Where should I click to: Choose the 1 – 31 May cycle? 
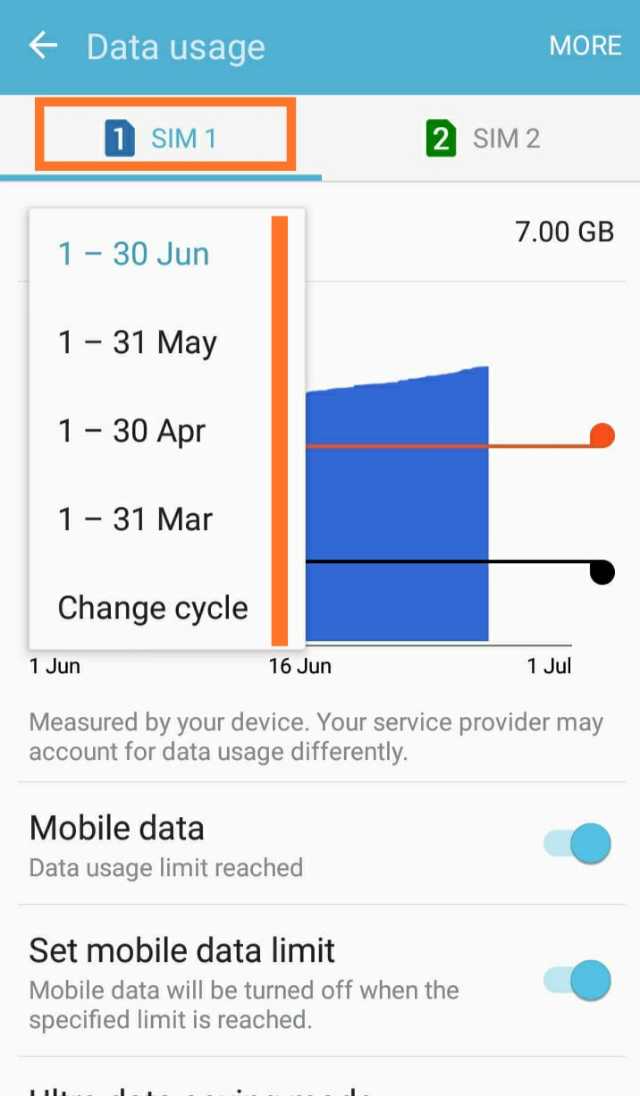137,343
